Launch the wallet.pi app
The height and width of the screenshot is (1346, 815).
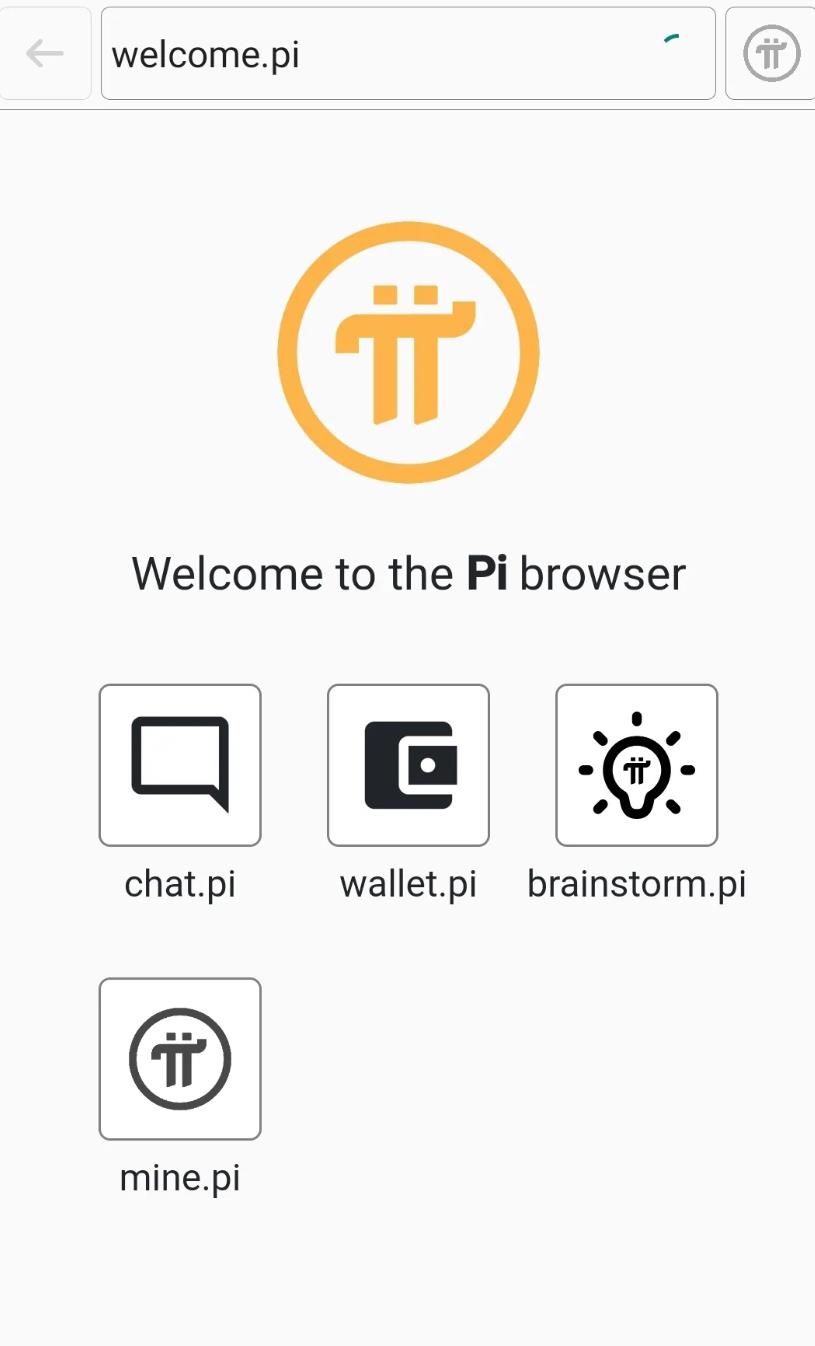tap(408, 765)
